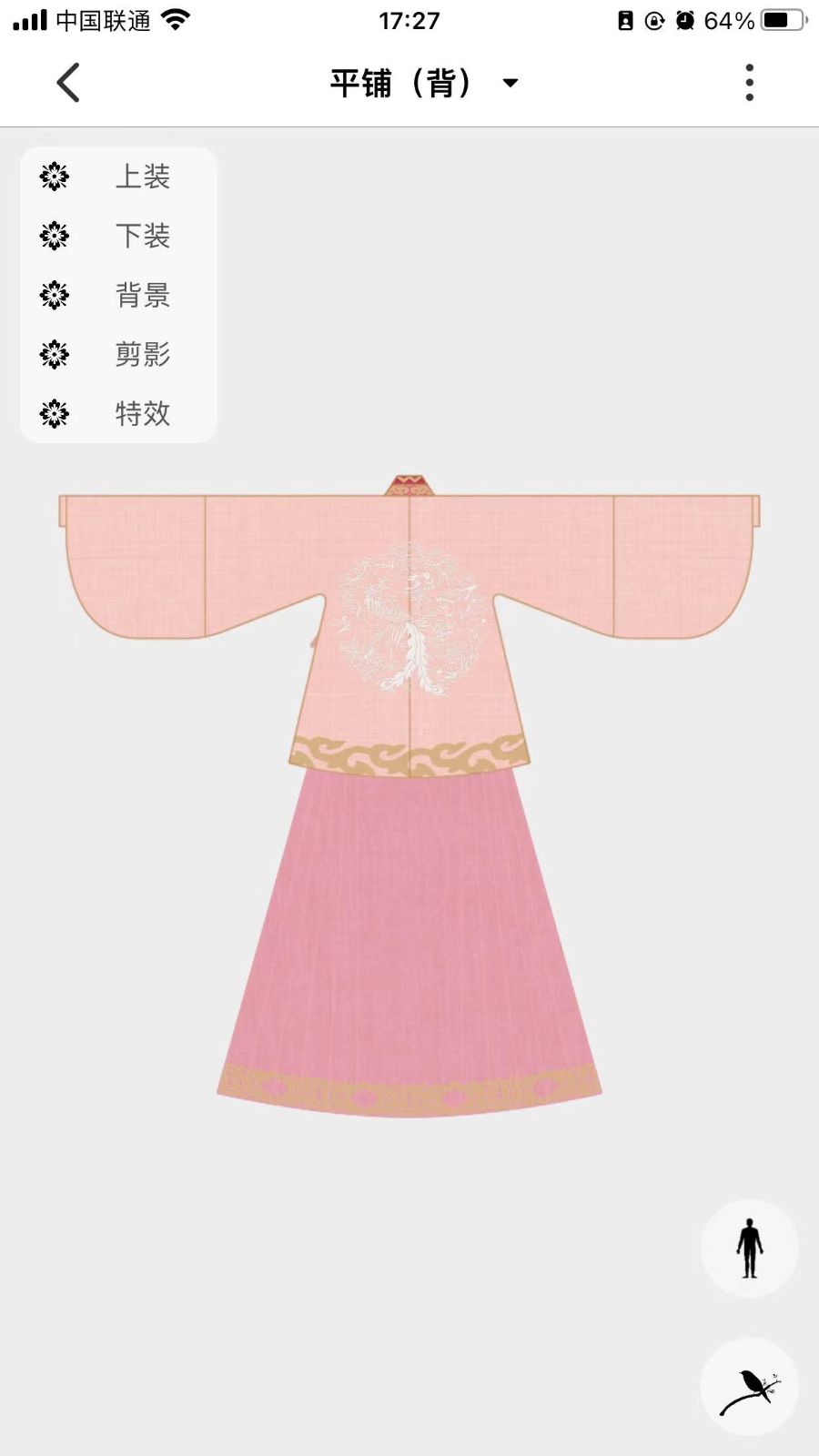Tap the bird on branch button
Screen dimensions: 819x1456
point(749,1387)
